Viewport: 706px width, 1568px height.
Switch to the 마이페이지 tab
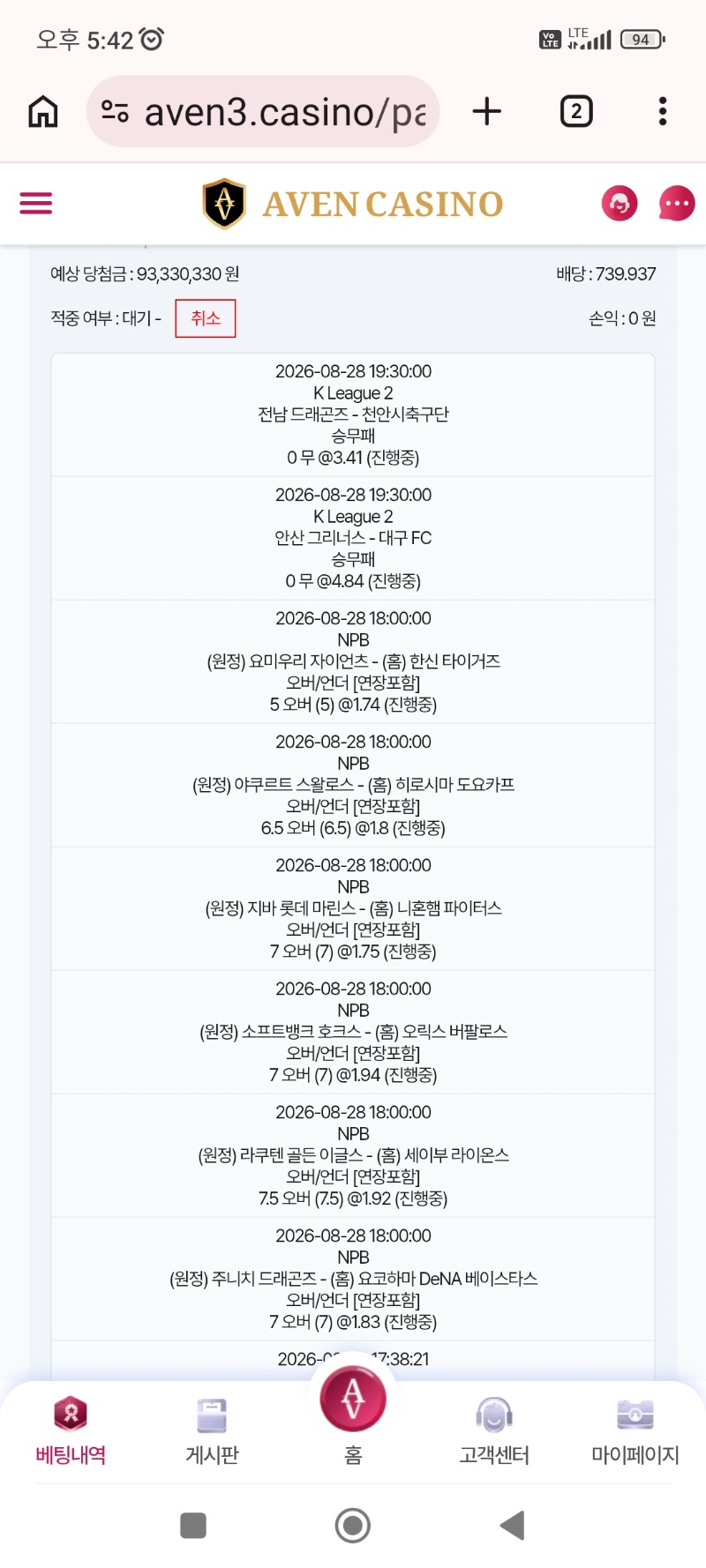click(635, 1431)
